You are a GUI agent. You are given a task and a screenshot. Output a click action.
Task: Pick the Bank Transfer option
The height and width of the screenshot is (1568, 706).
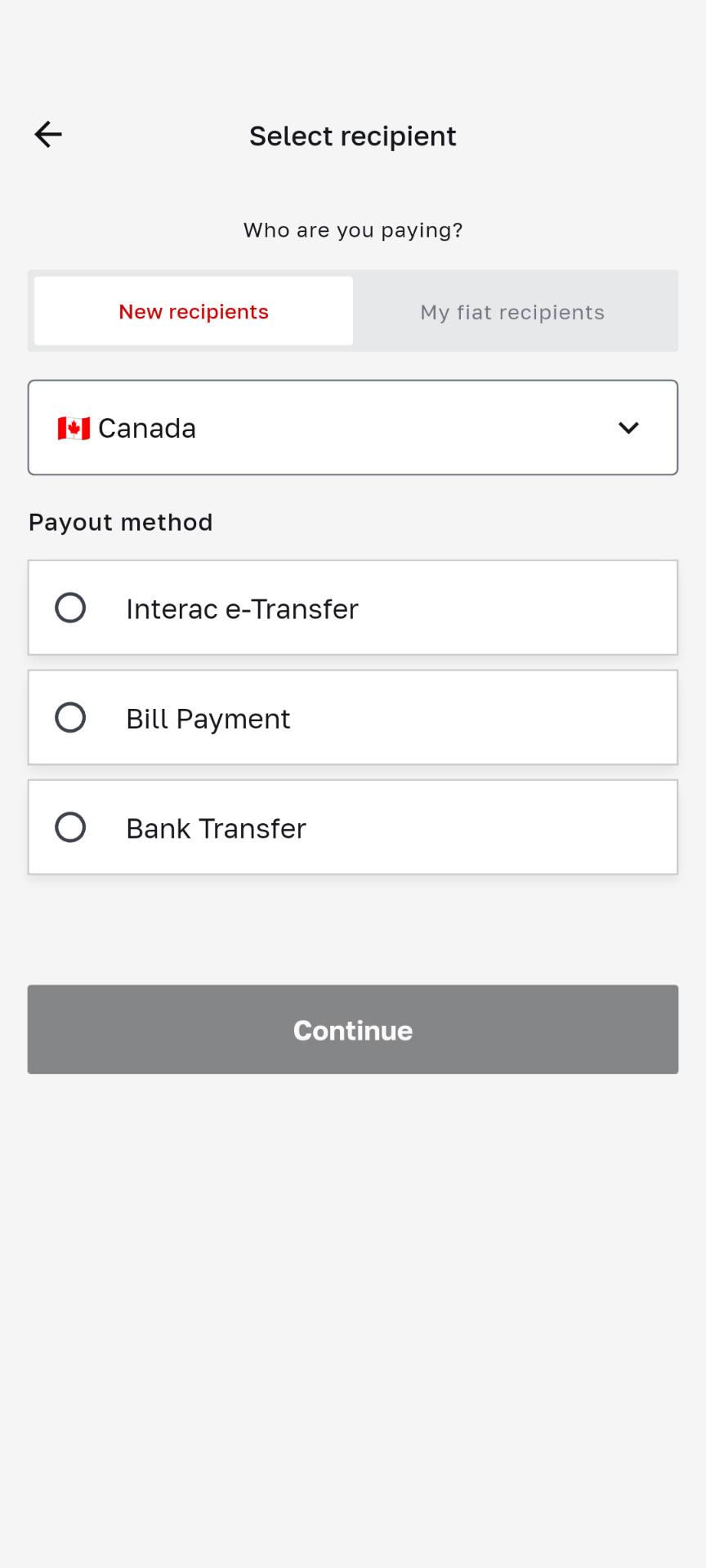pyautogui.click(x=353, y=828)
